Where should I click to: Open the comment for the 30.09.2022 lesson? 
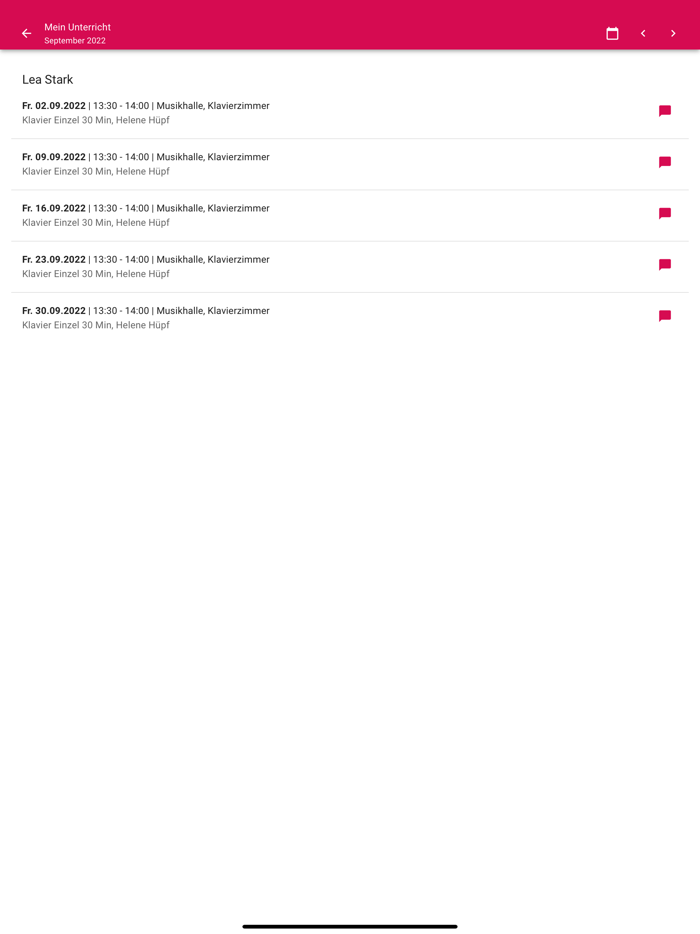pos(665,316)
